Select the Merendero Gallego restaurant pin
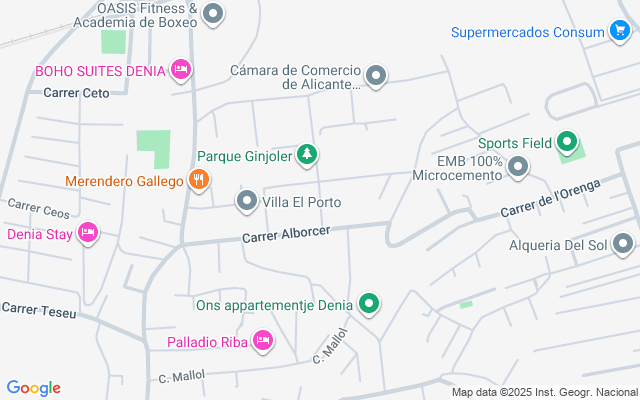640x400 pixels. click(x=199, y=181)
